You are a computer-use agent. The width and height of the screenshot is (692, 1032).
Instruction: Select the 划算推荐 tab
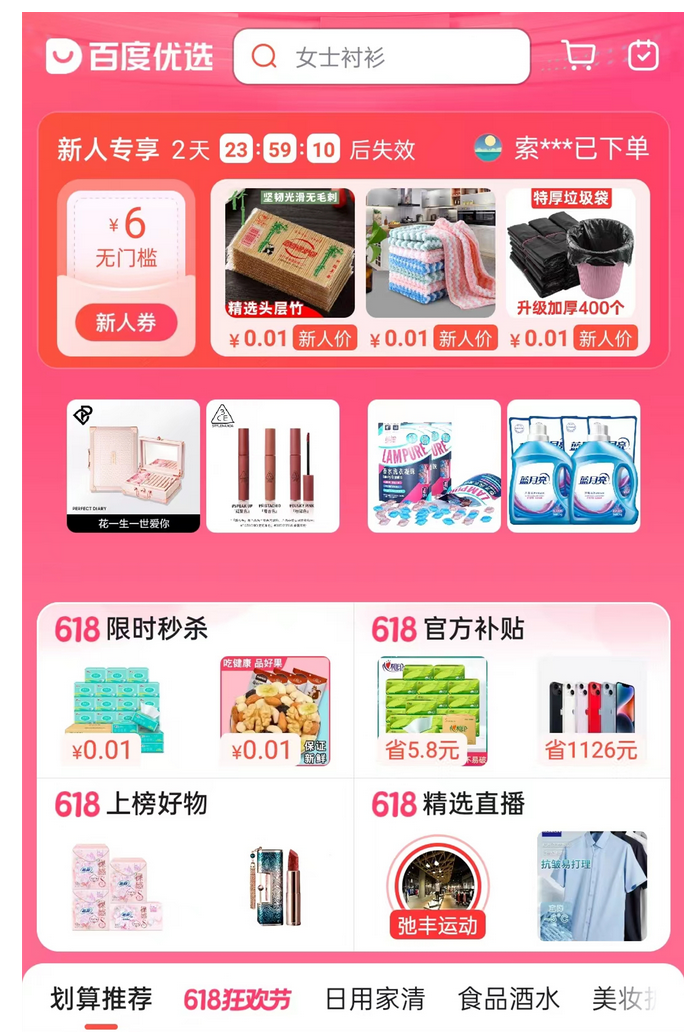(101, 998)
